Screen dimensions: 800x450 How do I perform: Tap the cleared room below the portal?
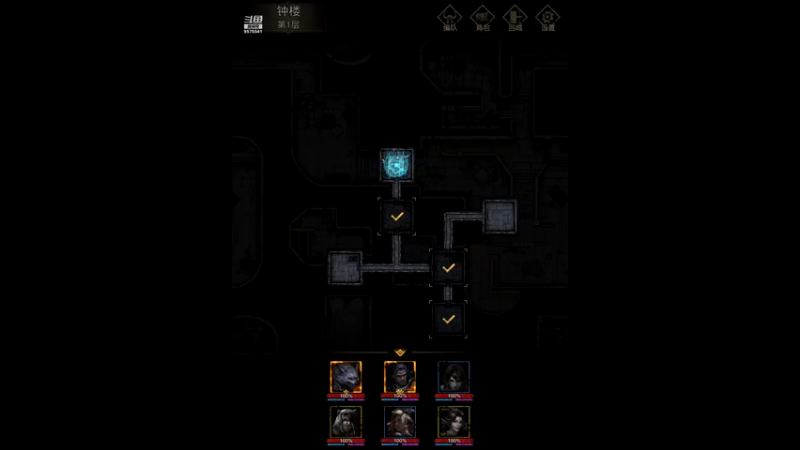pyautogui.click(x=397, y=216)
